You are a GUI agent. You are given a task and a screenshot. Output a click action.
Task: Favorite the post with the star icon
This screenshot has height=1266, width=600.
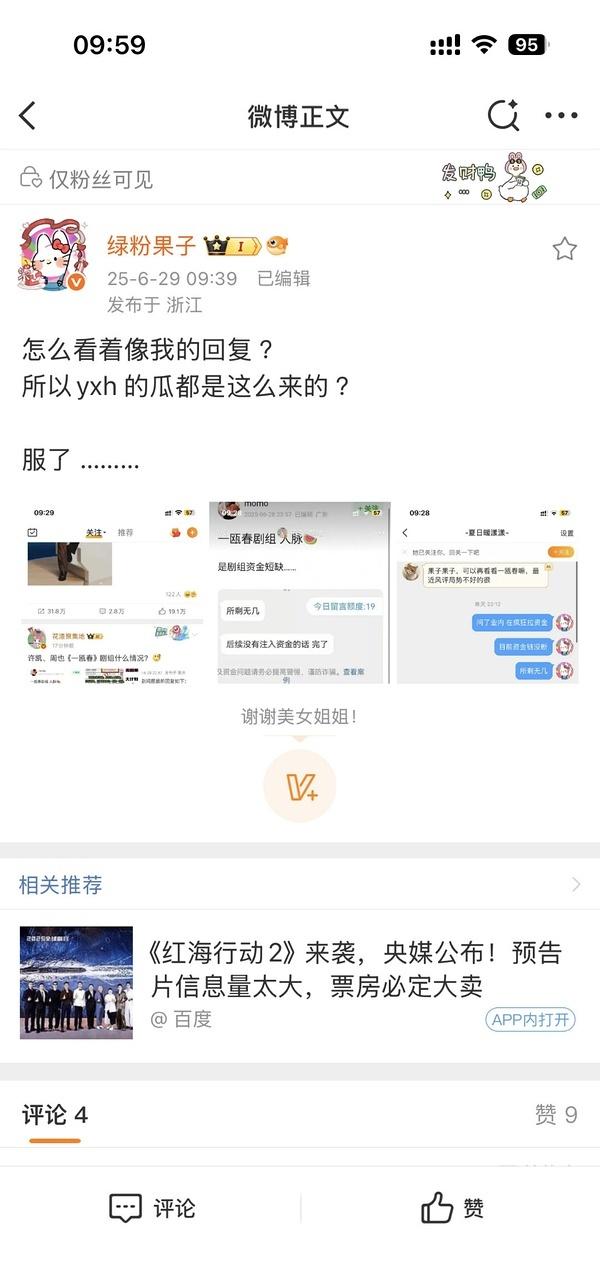565,249
